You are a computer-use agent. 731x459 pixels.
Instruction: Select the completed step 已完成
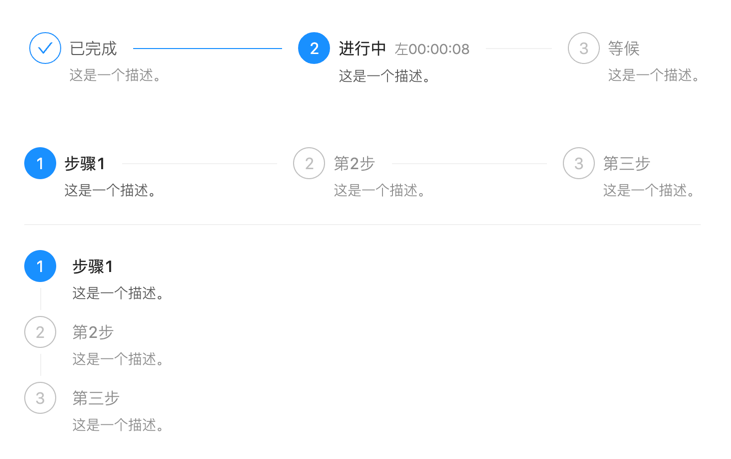(x=93, y=48)
